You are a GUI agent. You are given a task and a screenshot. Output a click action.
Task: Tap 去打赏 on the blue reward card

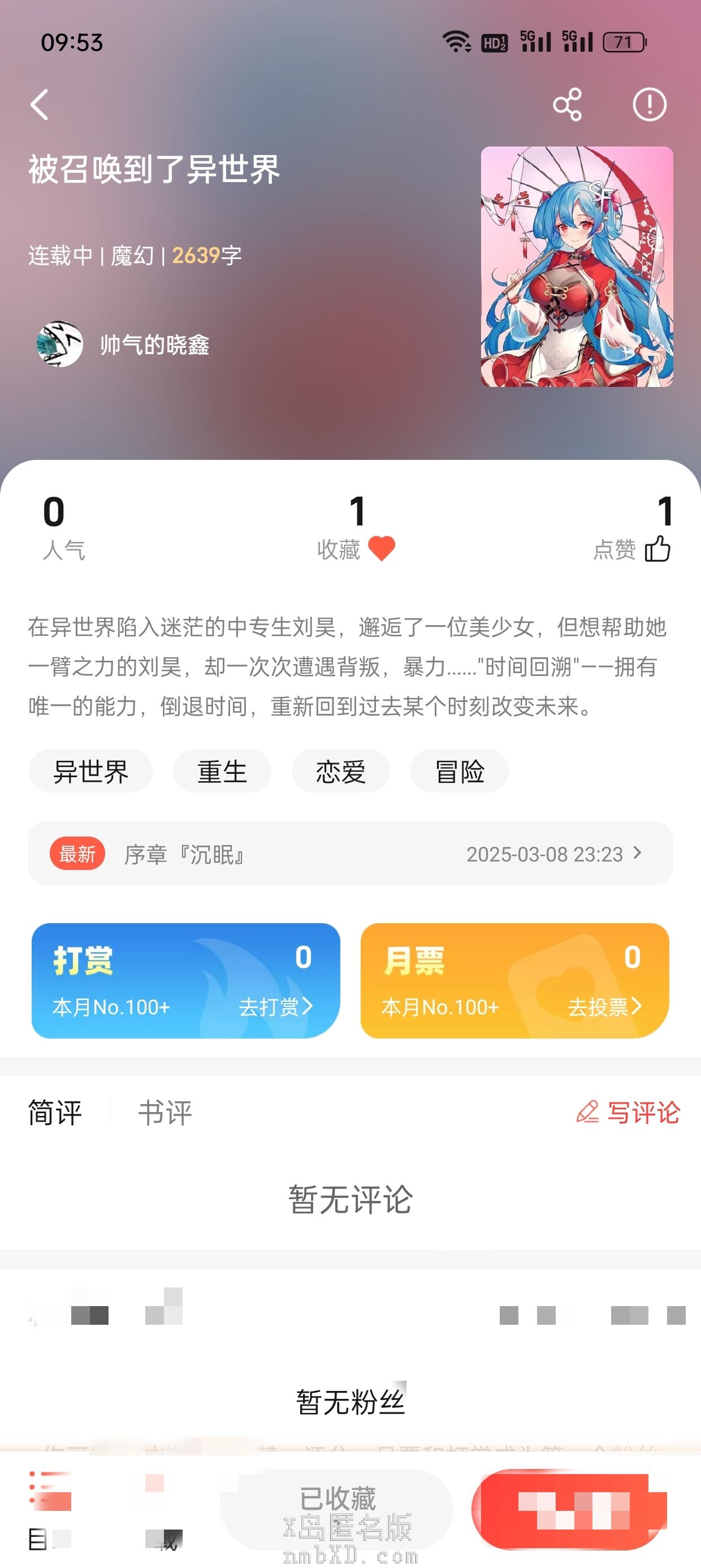point(276,1007)
